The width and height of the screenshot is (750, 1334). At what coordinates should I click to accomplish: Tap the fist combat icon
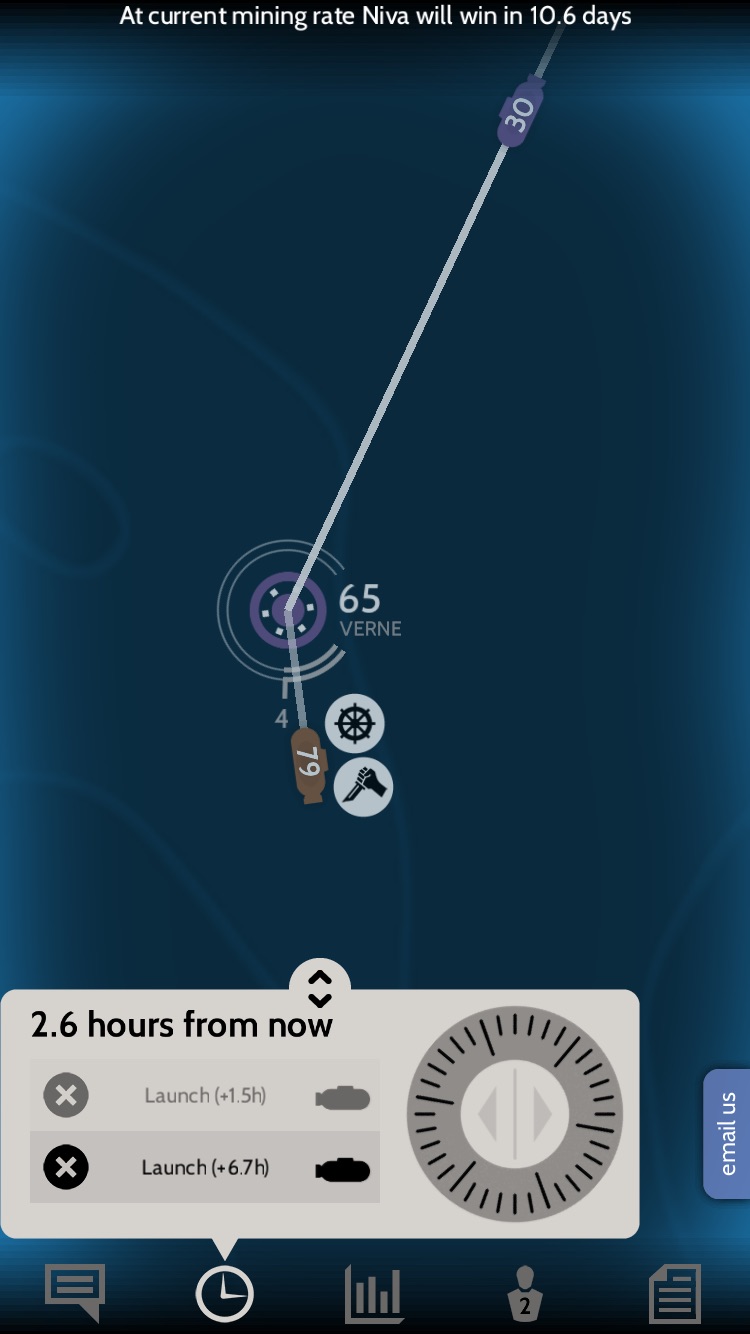pyautogui.click(x=363, y=786)
